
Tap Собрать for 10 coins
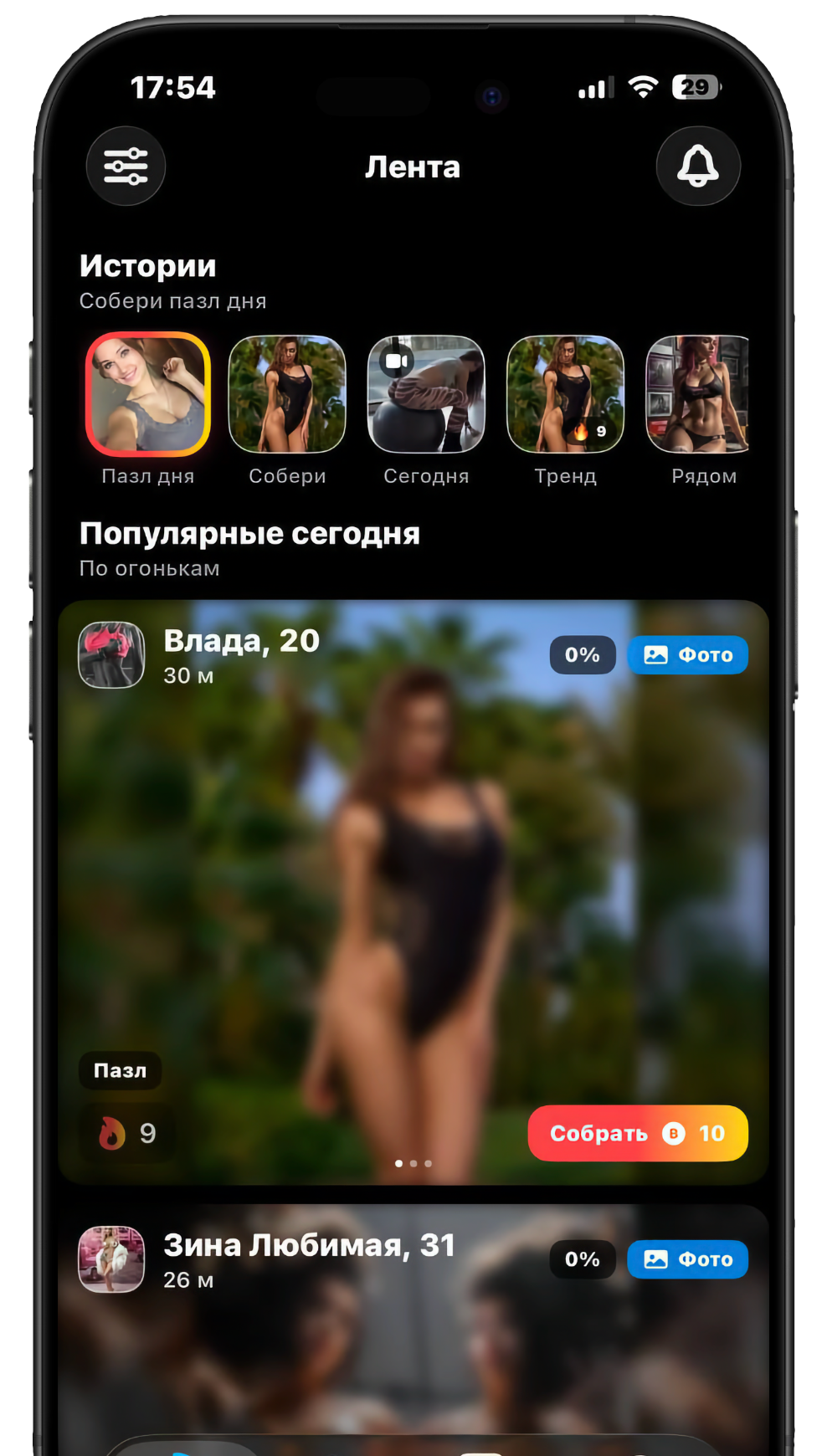[637, 1133]
